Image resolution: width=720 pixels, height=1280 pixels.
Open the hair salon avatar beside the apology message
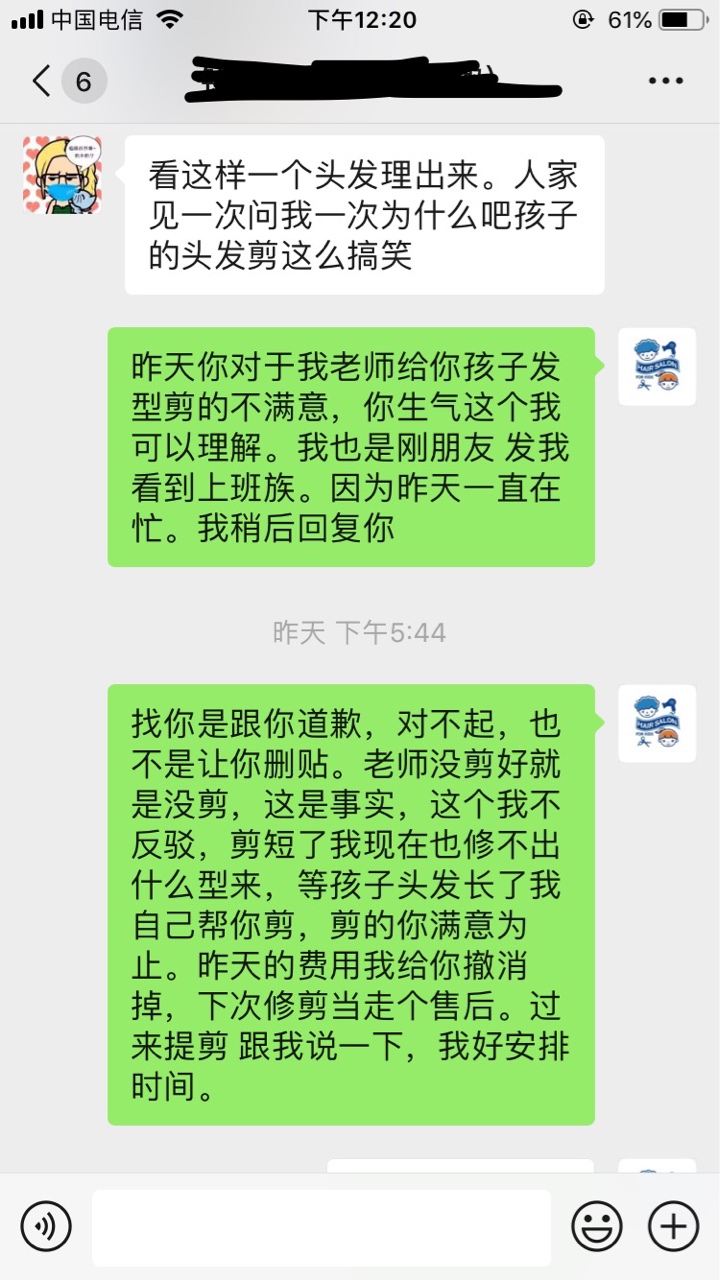(656, 723)
